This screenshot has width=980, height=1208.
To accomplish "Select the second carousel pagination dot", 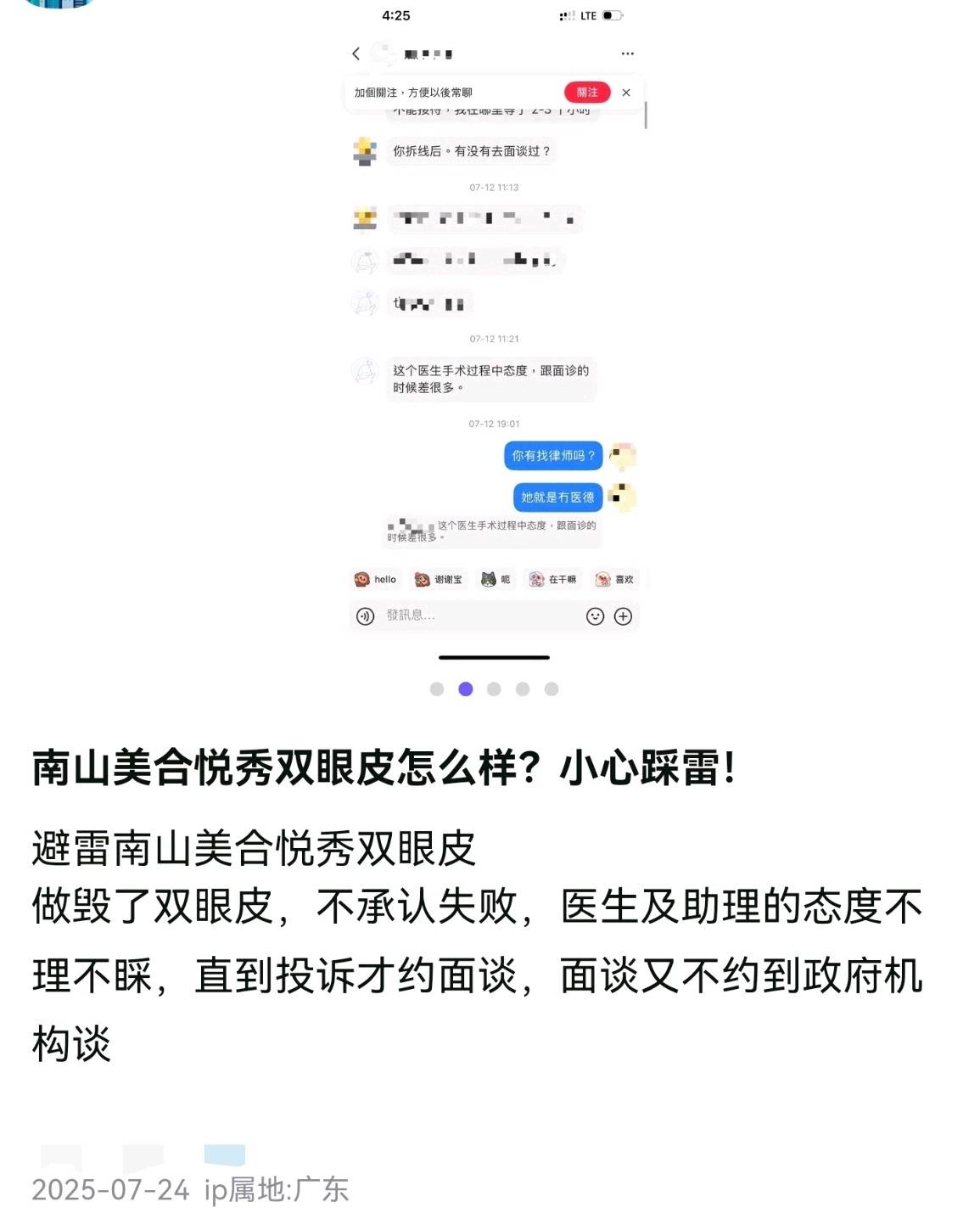I will pos(465,690).
